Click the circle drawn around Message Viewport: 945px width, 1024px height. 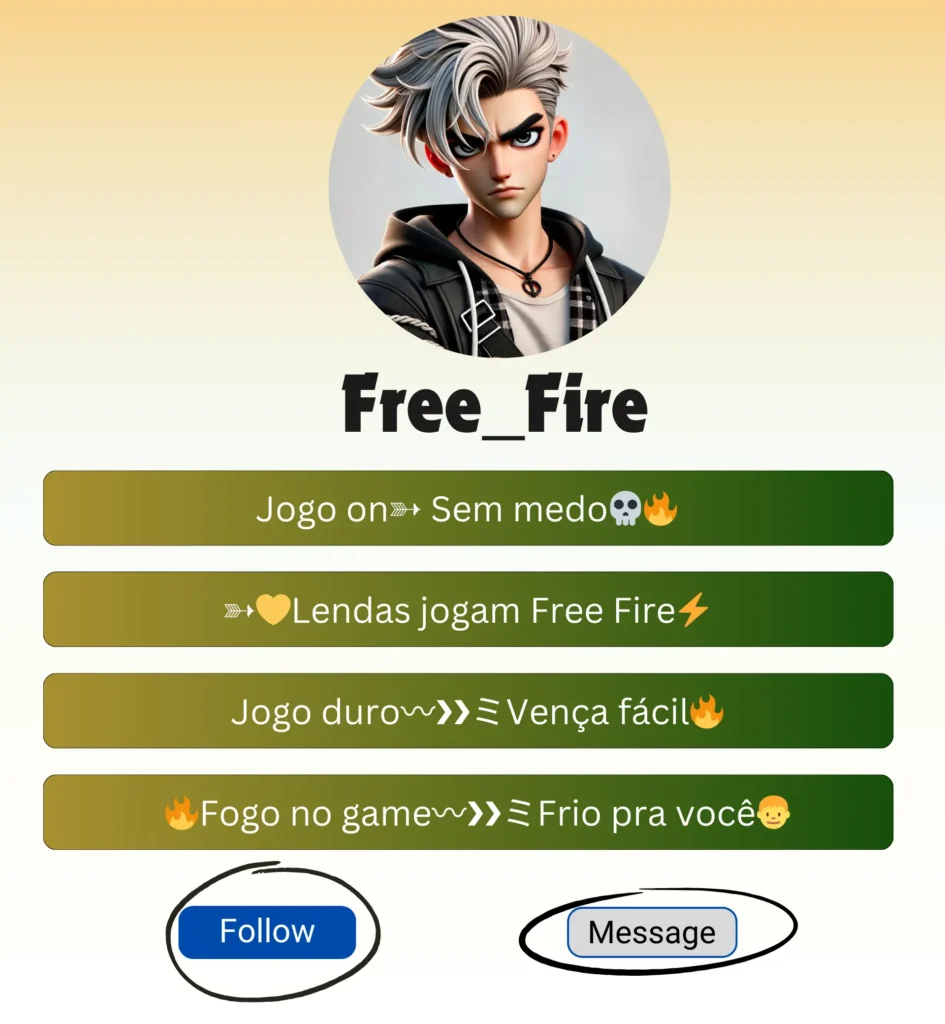pos(652,932)
